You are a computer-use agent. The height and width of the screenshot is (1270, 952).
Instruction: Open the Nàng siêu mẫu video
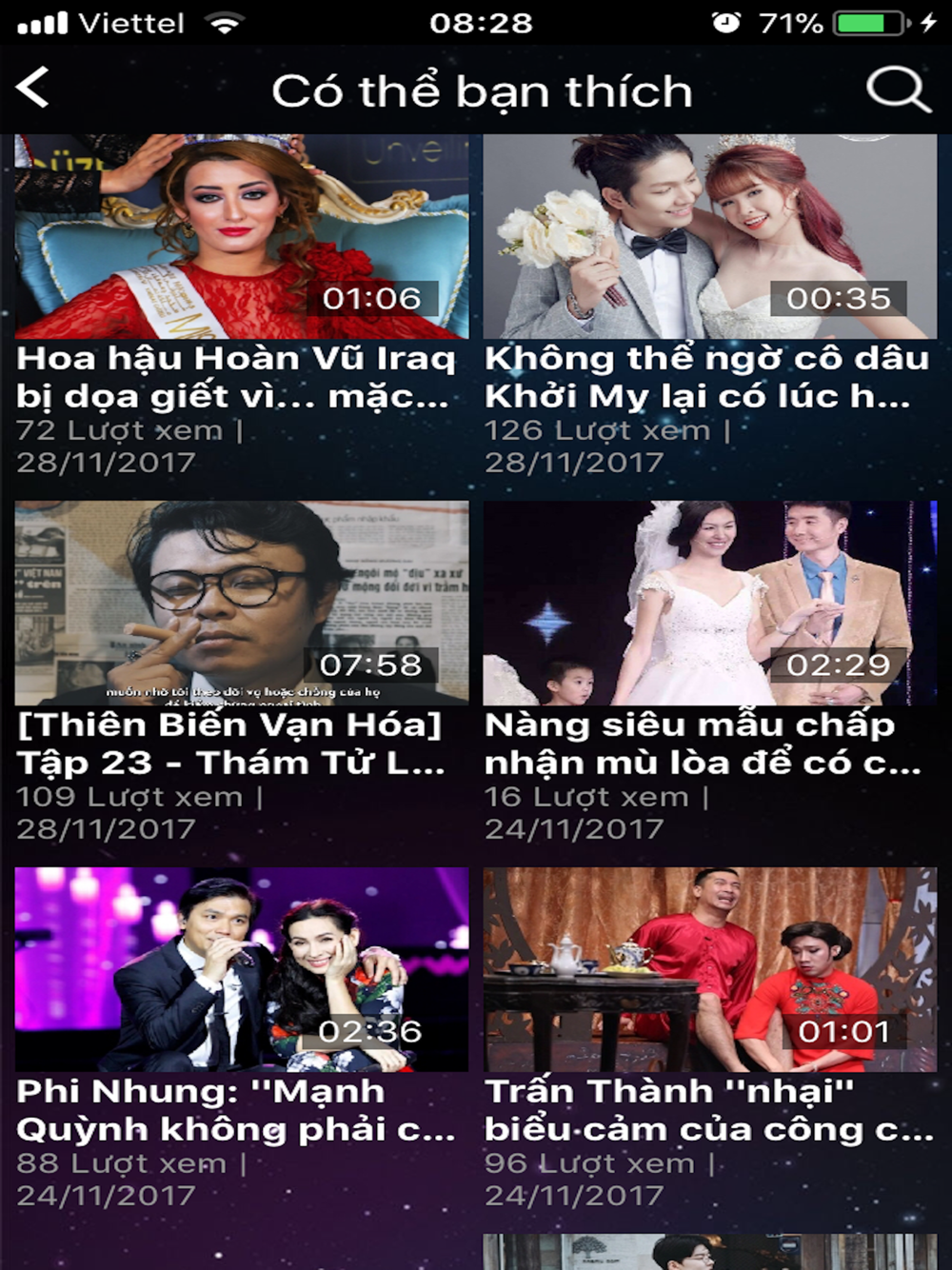(710, 603)
